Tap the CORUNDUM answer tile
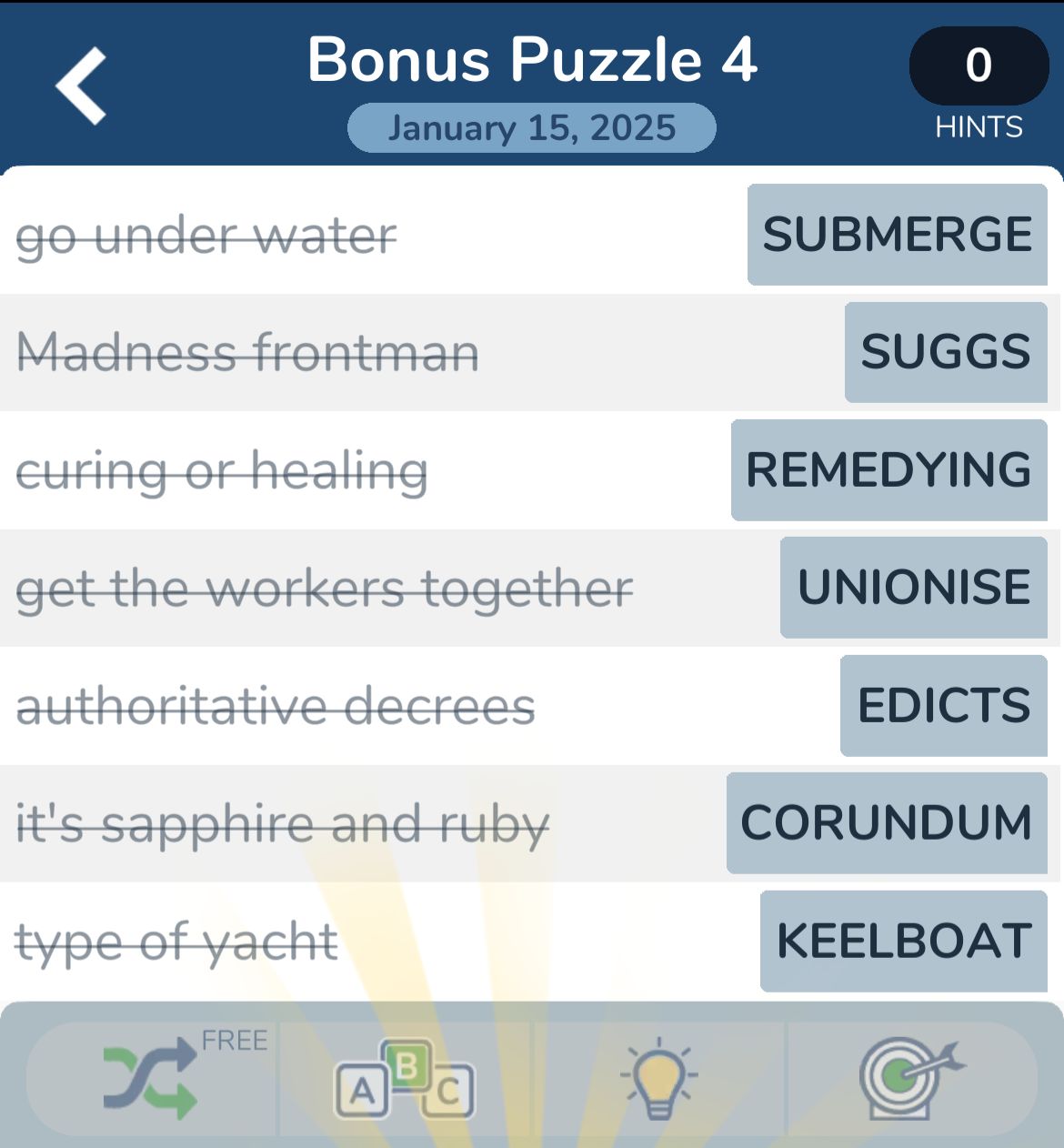1064x1148 pixels. [x=886, y=823]
